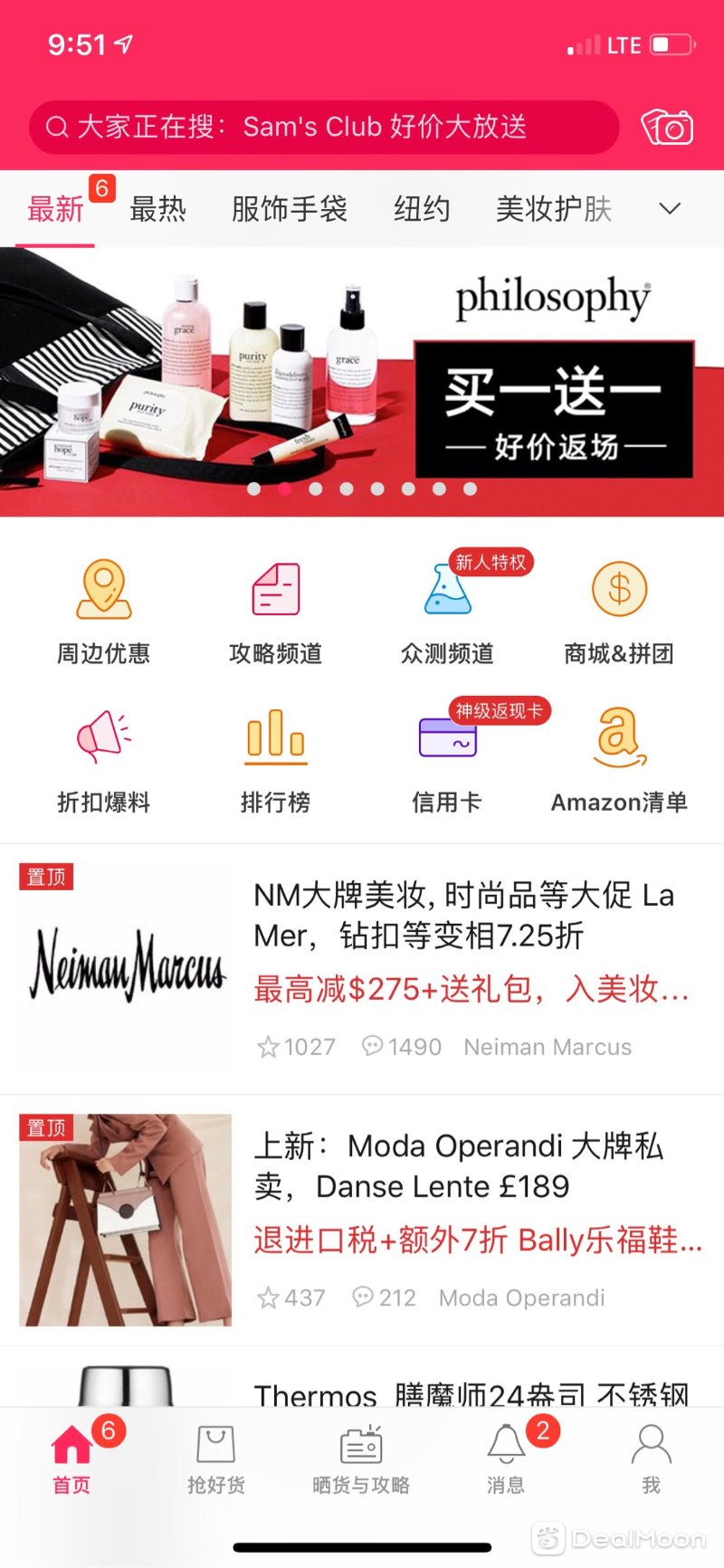Select the 纽约 tab
Image resolution: width=724 pixels, height=1568 pixels.
(x=422, y=209)
